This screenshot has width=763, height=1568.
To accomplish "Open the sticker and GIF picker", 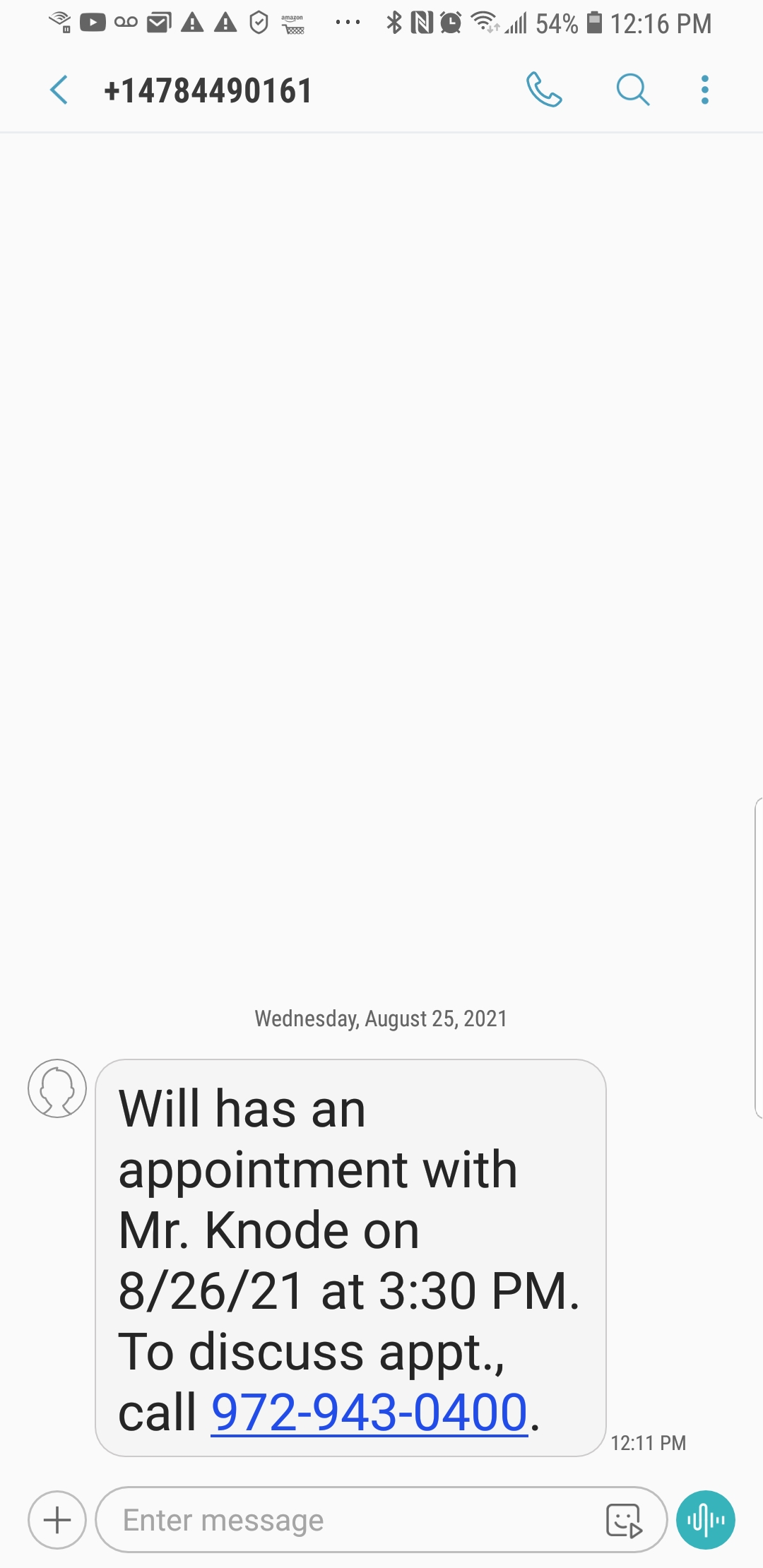I will pyautogui.click(x=624, y=1520).
